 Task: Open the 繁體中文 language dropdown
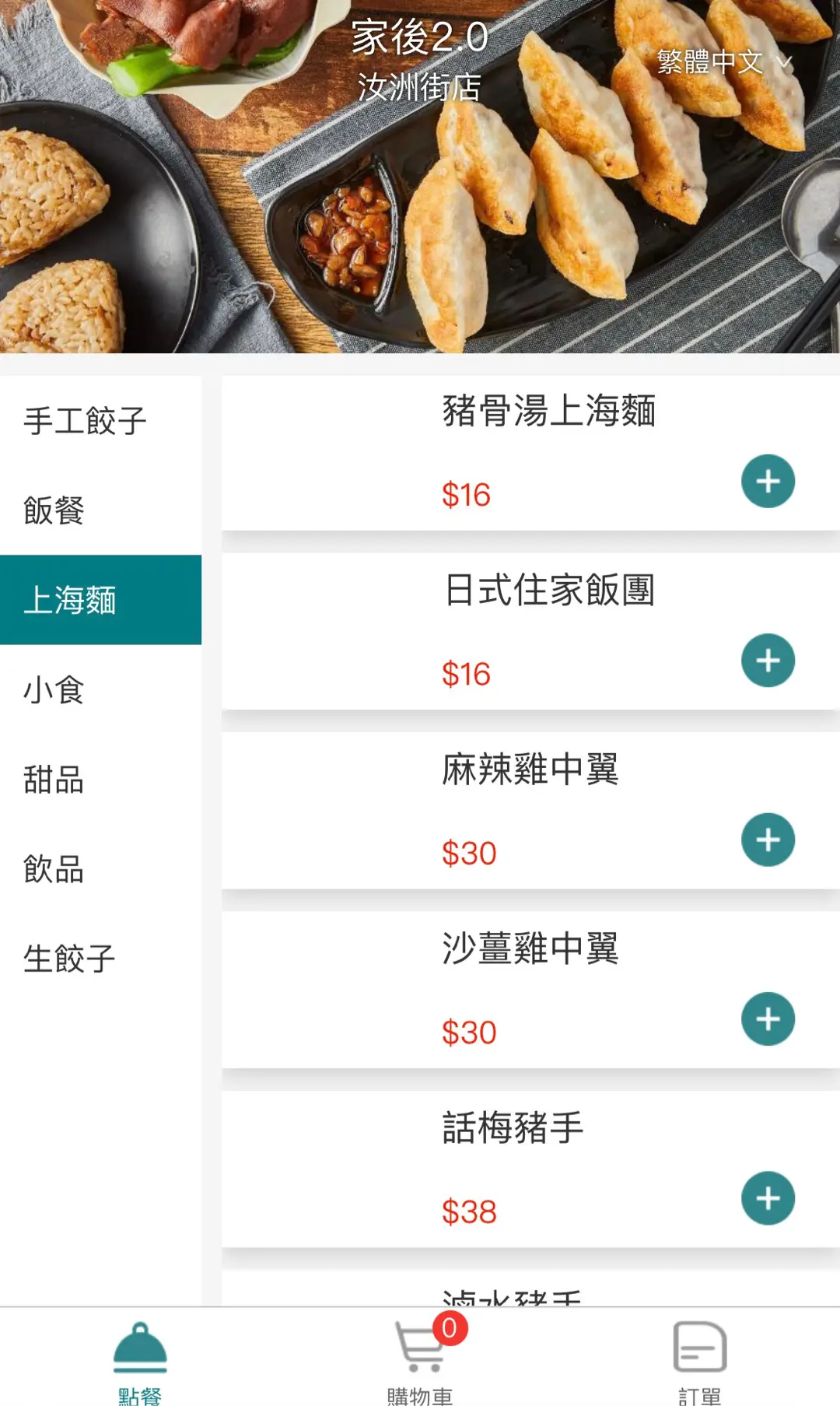(723, 61)
